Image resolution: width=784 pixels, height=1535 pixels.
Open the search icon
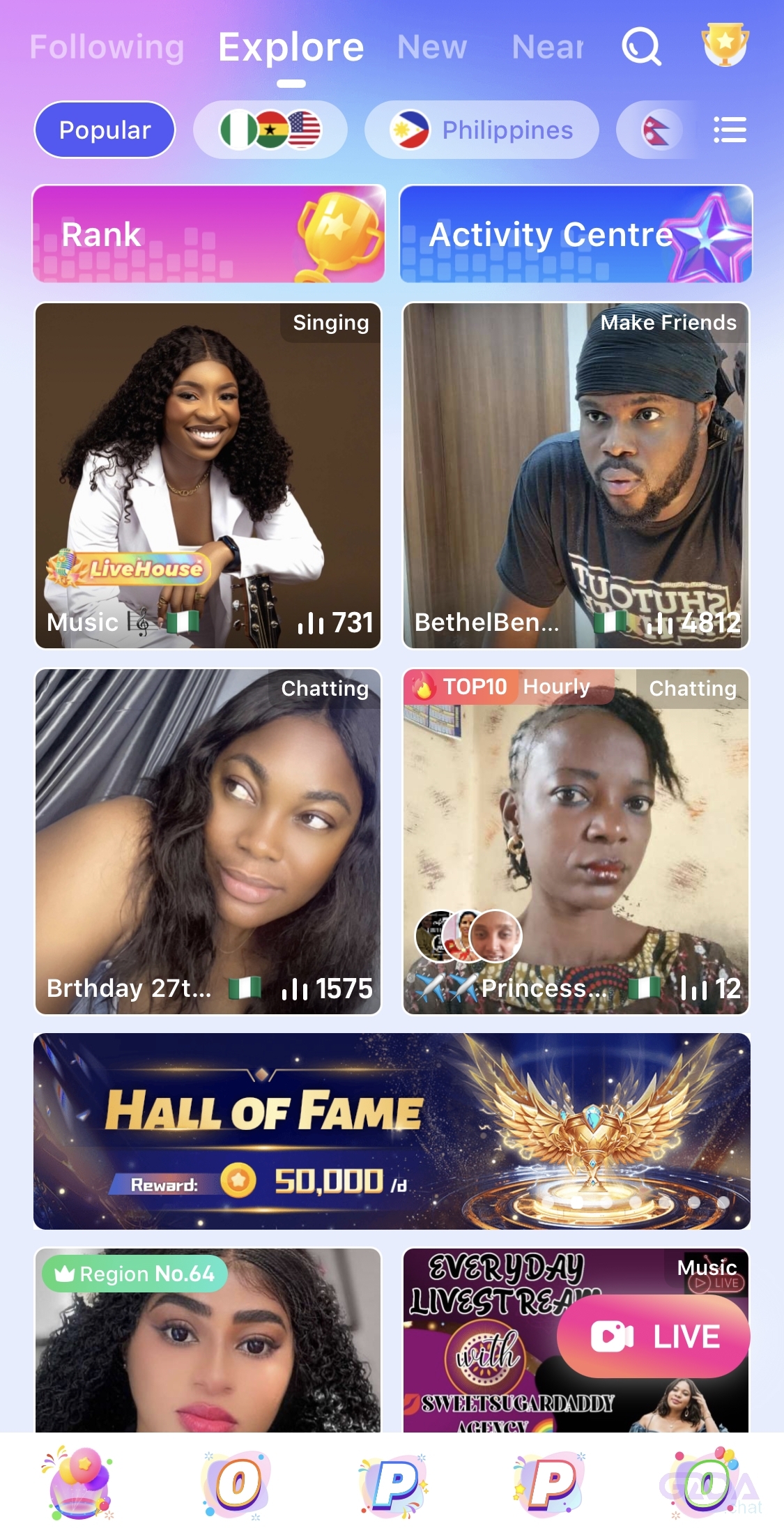click(x=640, y=47)
